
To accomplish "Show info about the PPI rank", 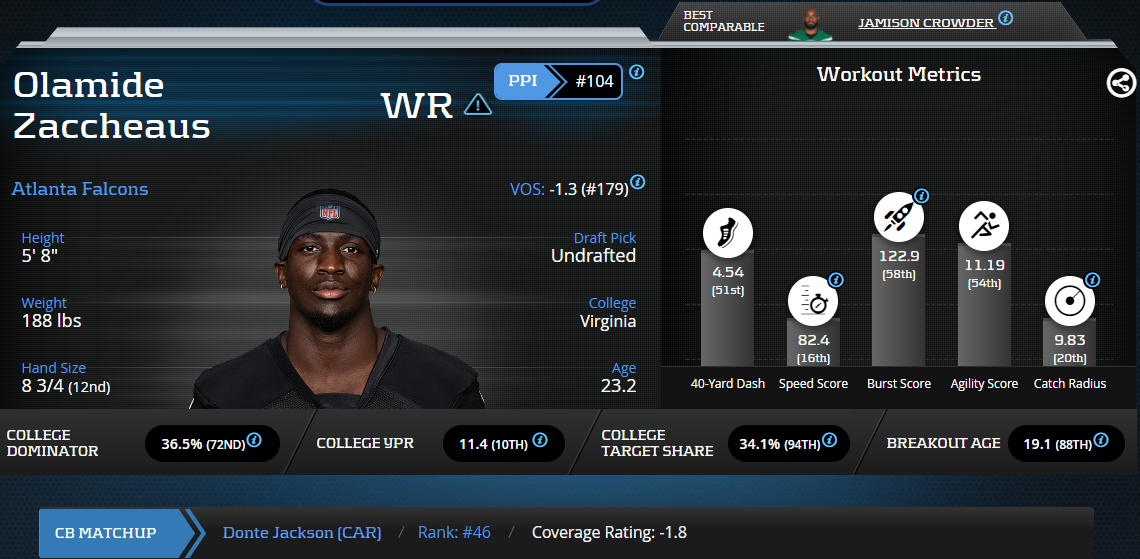I will (636, 72).
